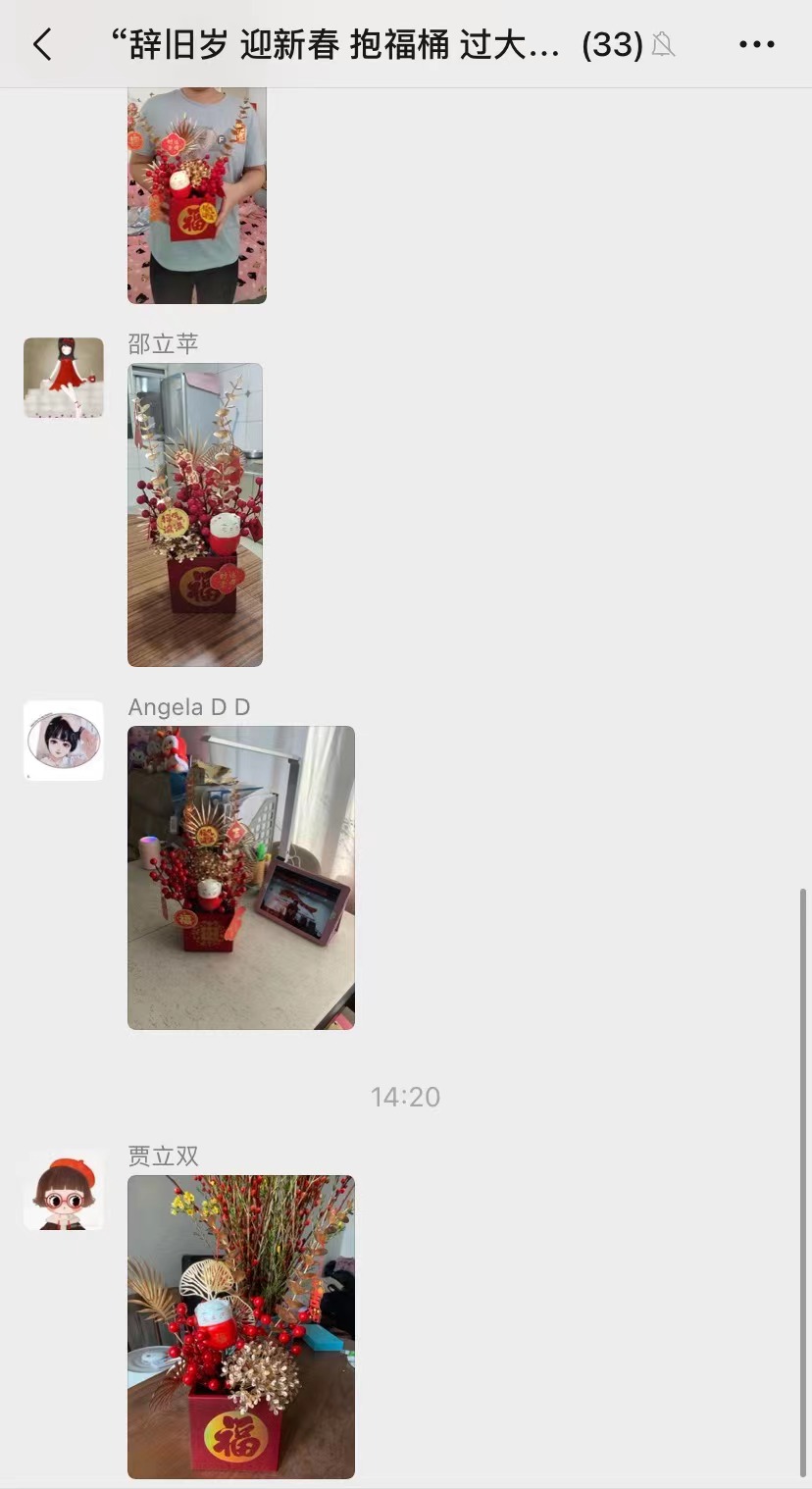Open 邵立苹's photo of the arrangement

coord(195,515)
